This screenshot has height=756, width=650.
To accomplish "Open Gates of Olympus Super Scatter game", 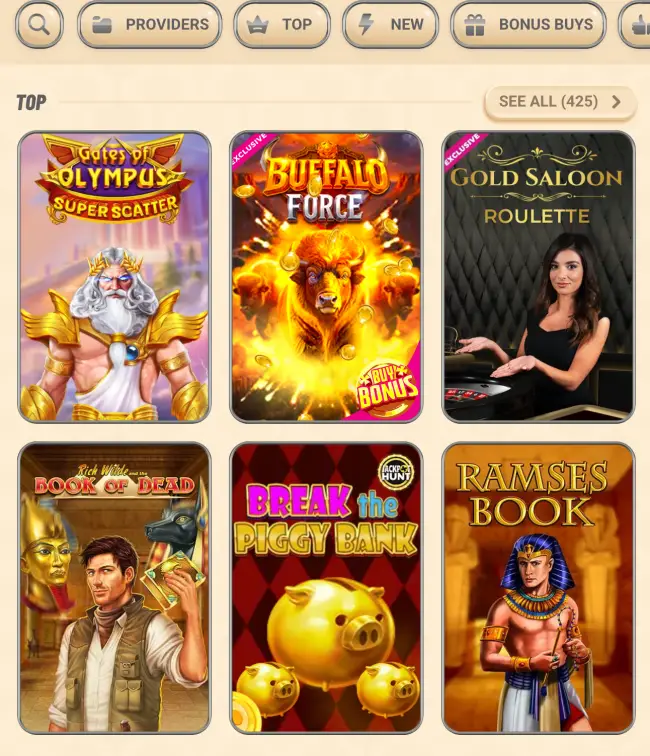I will tap(115, 277).
